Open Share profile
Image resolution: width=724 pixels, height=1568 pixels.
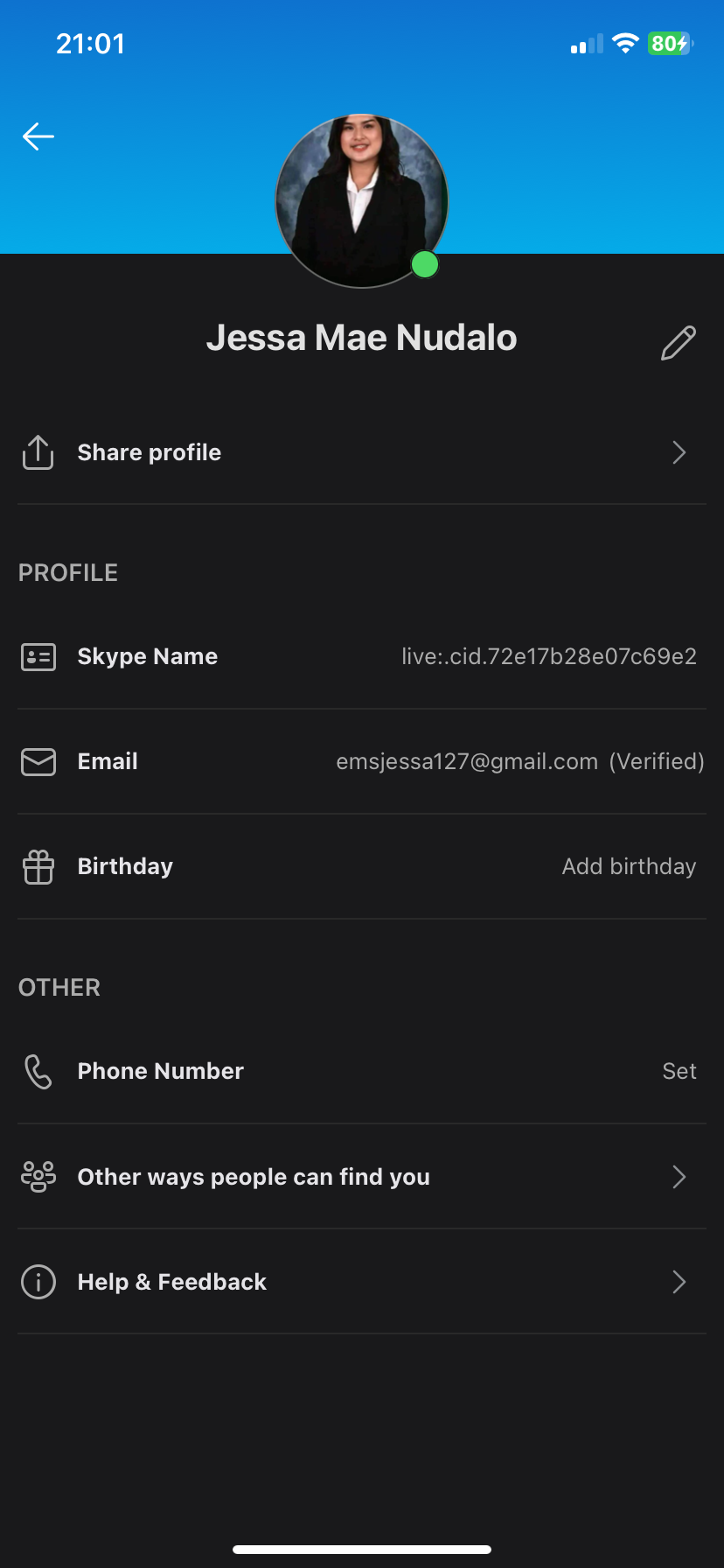tap(362, 452)
